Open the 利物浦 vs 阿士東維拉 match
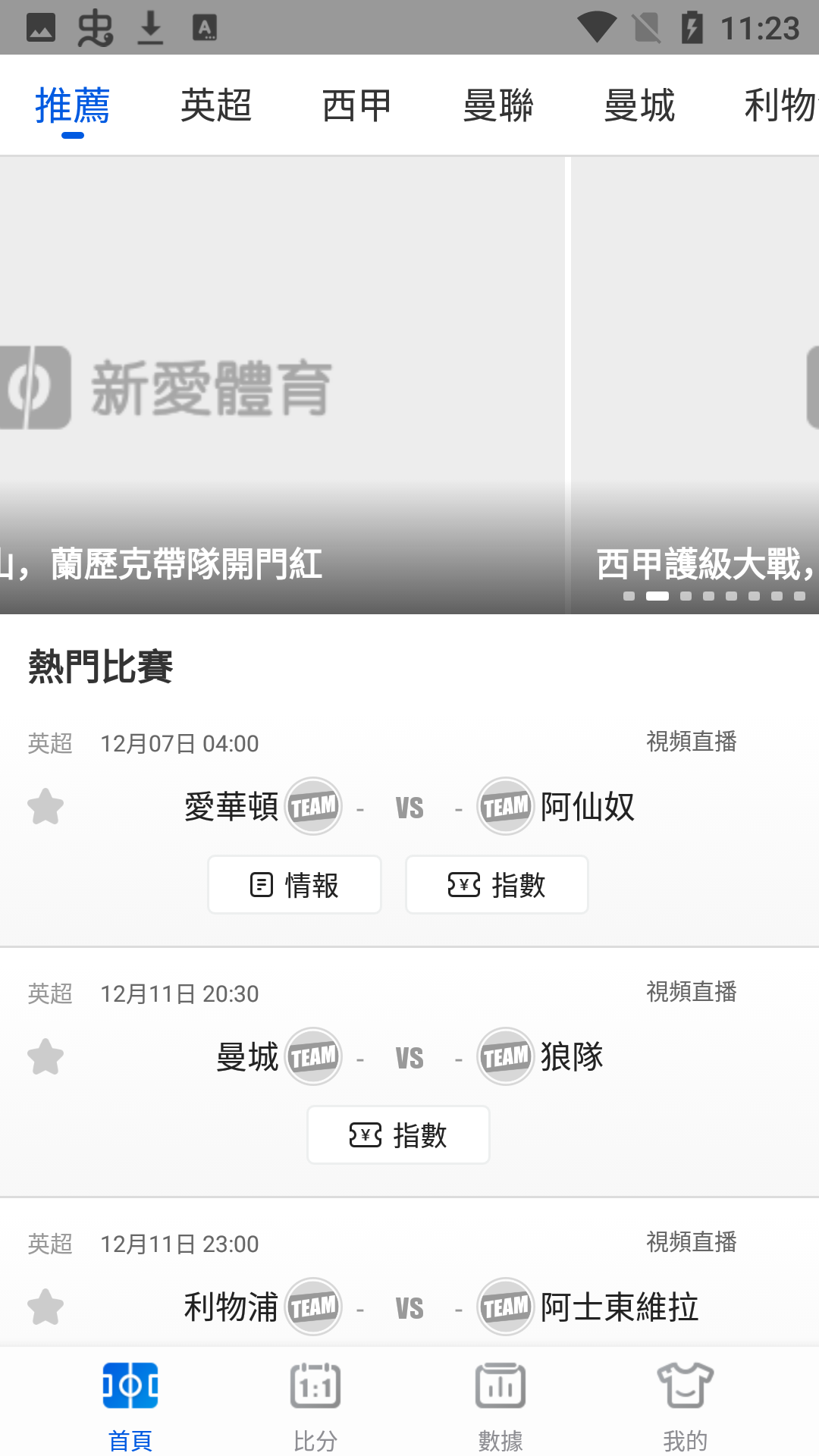Viewport: 819px width, 1456px height. click(x=409, y=1307)
